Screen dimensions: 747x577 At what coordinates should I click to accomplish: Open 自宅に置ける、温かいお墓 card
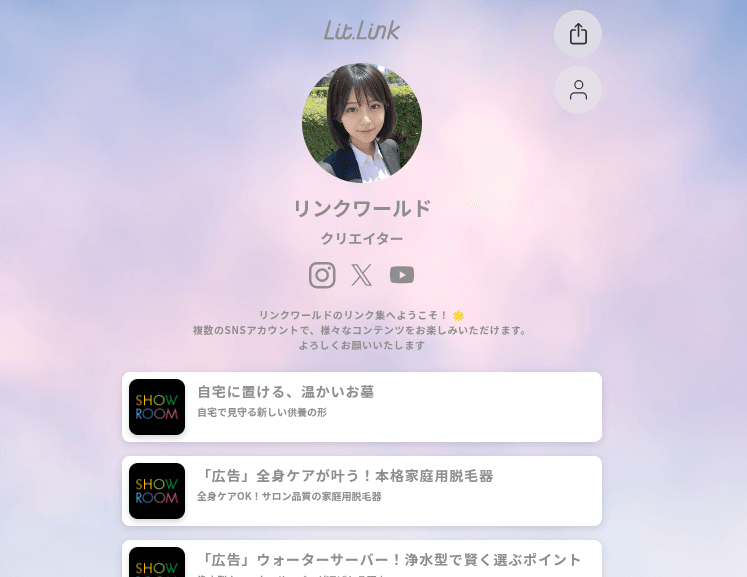point(362,407)
